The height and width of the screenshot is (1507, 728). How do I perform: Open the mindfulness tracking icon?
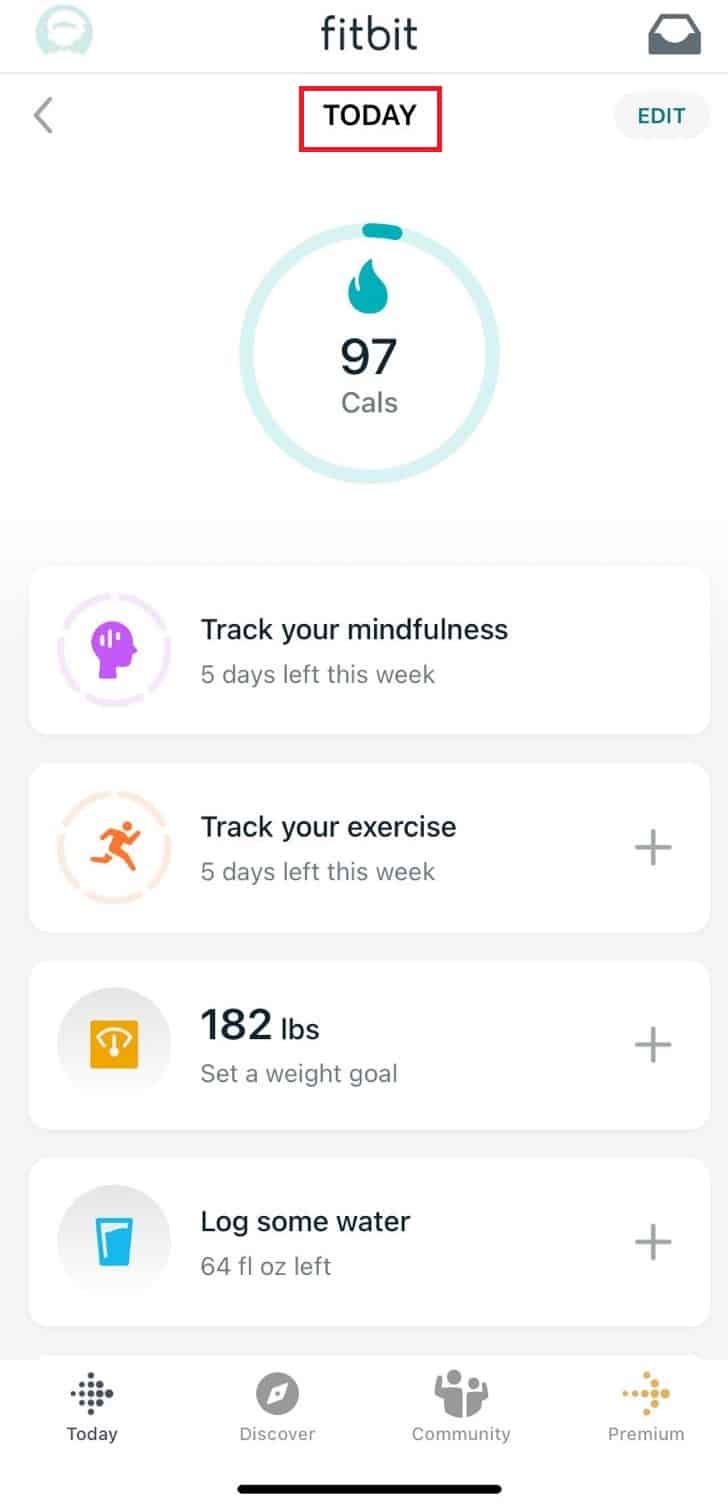point(114,649)
